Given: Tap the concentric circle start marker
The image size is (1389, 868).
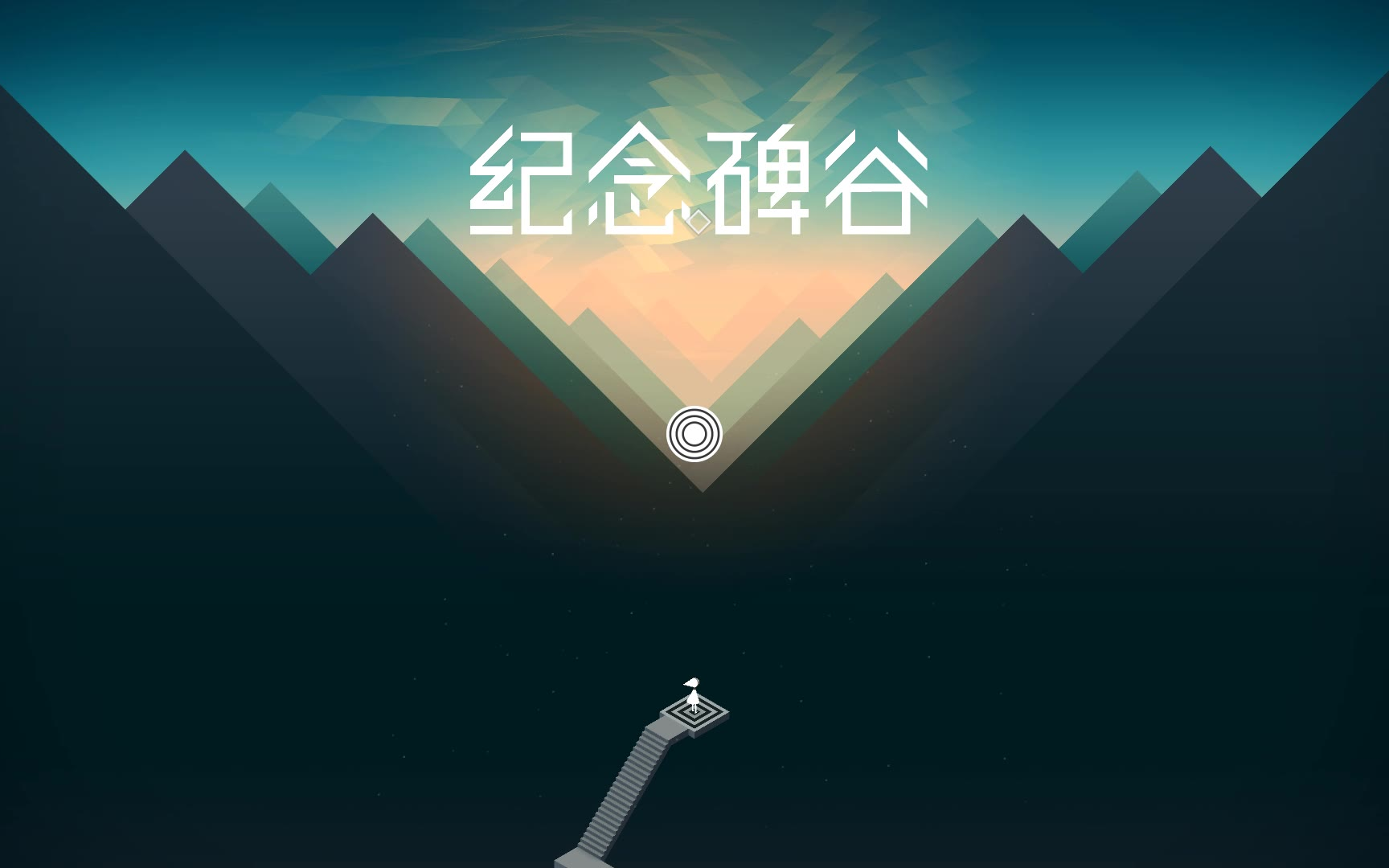Looking at the screenshot, I should click(x=694, y=434).
